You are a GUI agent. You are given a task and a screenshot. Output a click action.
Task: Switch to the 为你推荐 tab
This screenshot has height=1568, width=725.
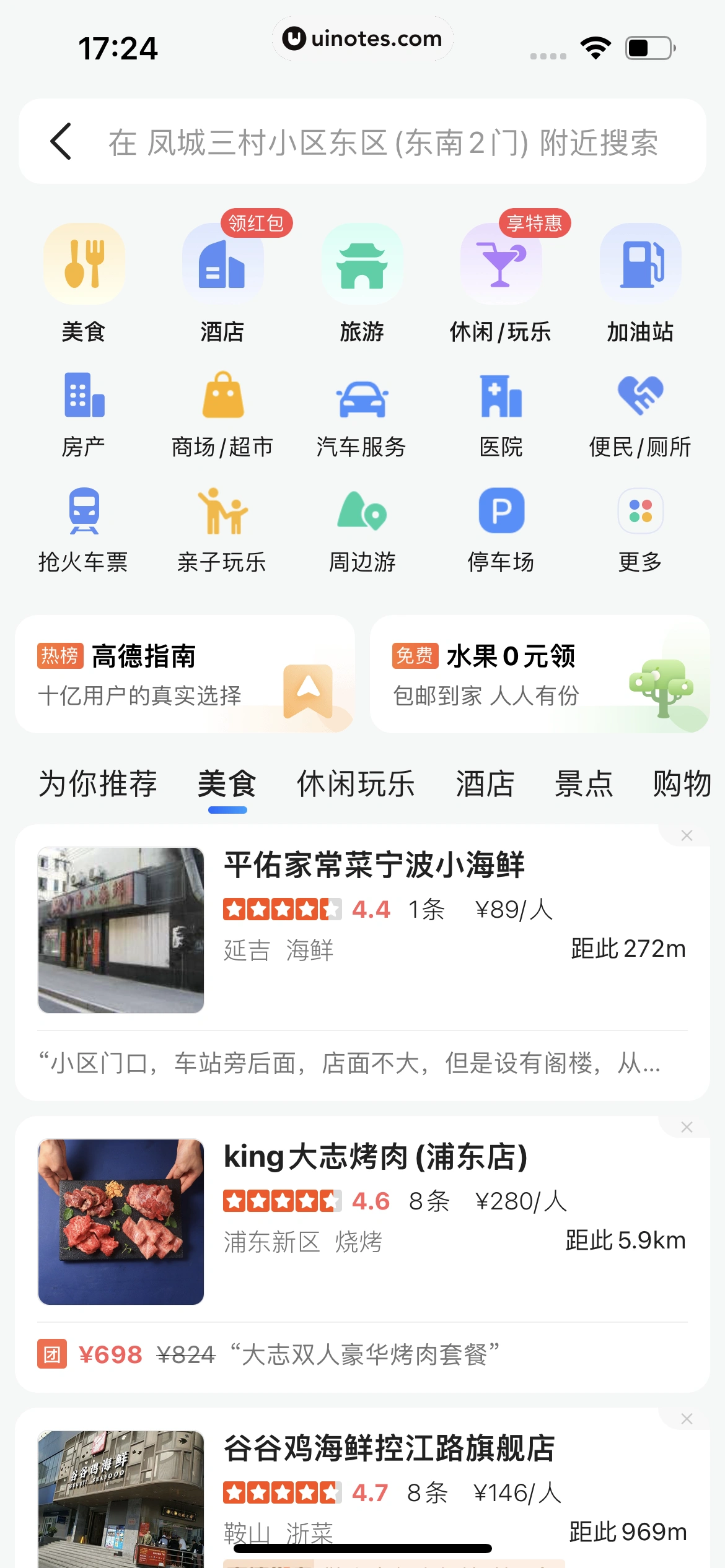tap(98, 784)
